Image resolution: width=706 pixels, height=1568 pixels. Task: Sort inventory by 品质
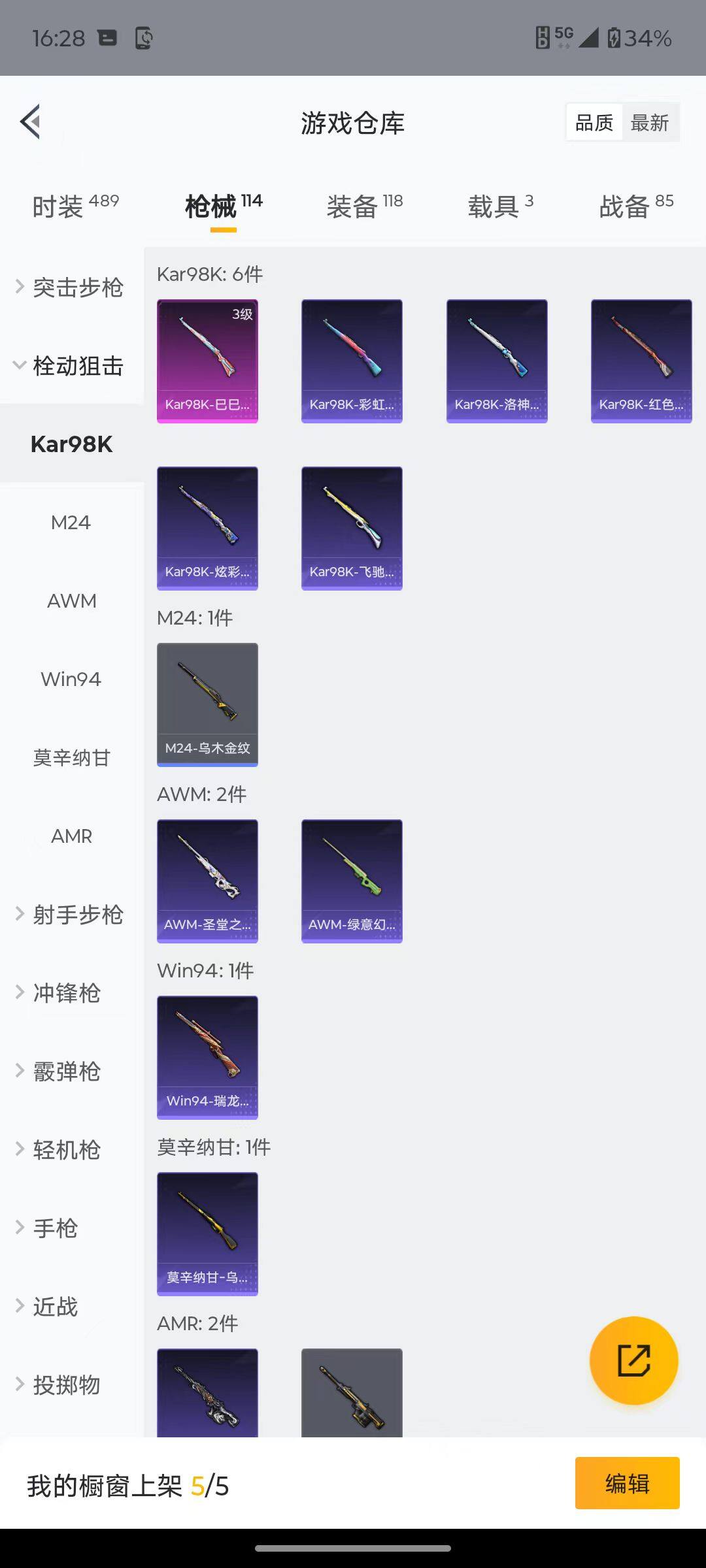593,122
